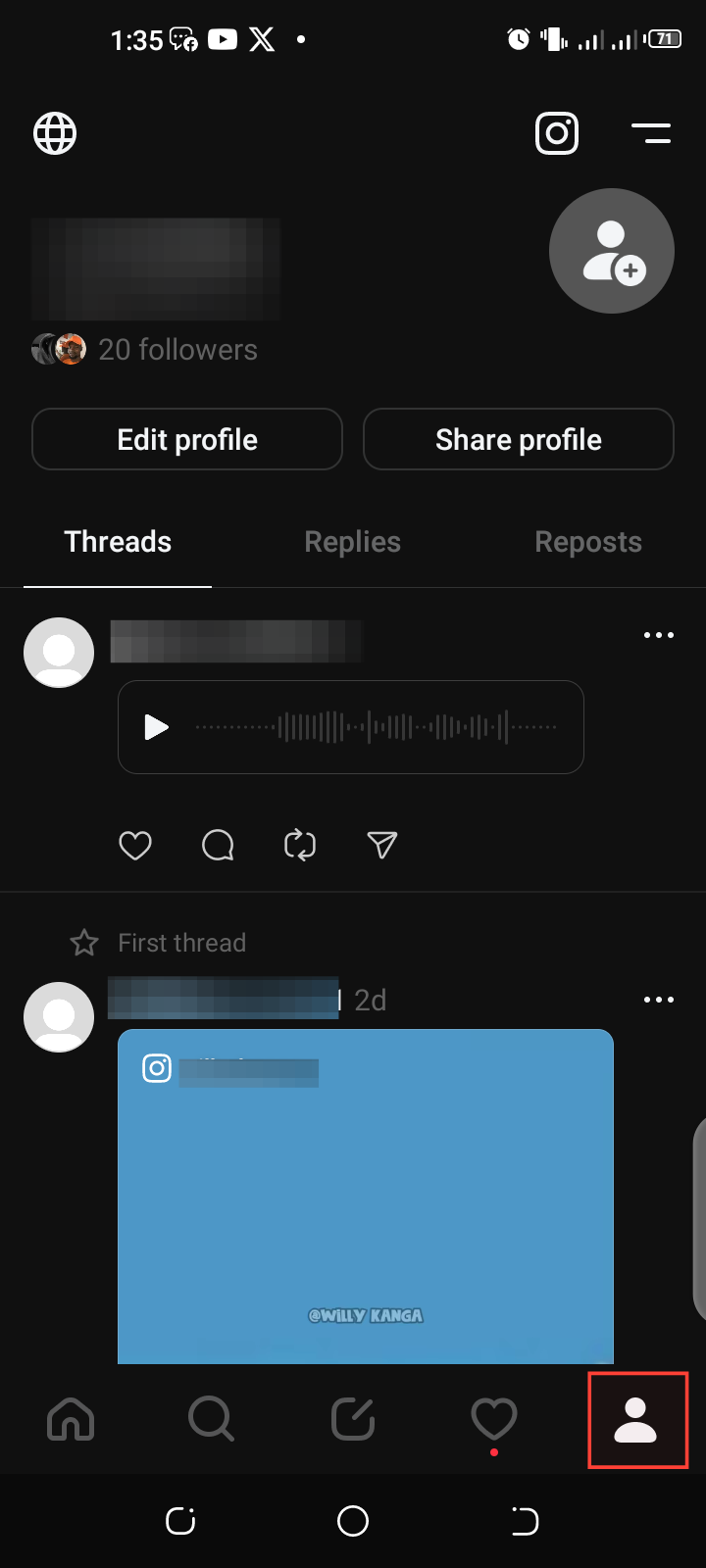Viewport: 706px width, 1568px height.
Task: Like the voice thread
Action: (x=135, y=845)
